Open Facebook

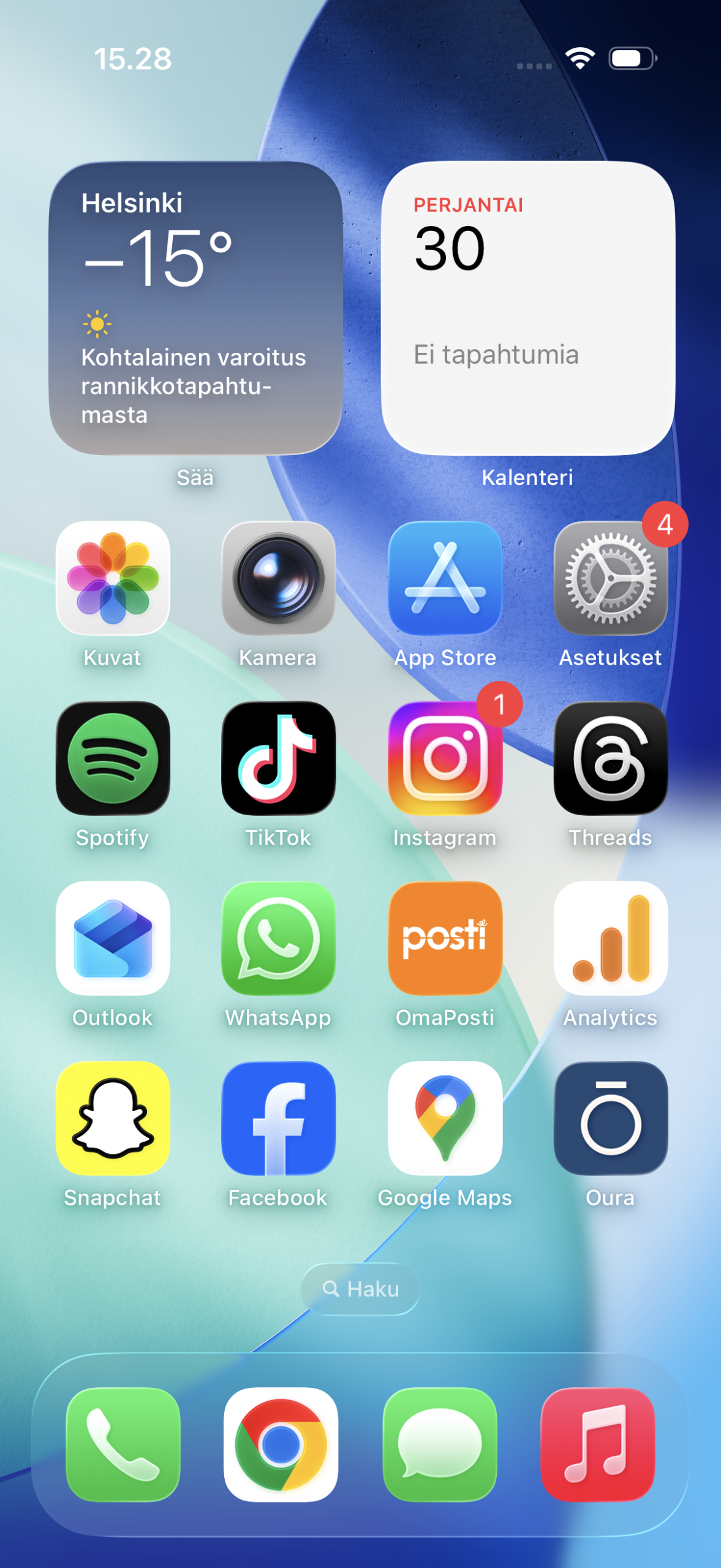tap(279, 1118)
